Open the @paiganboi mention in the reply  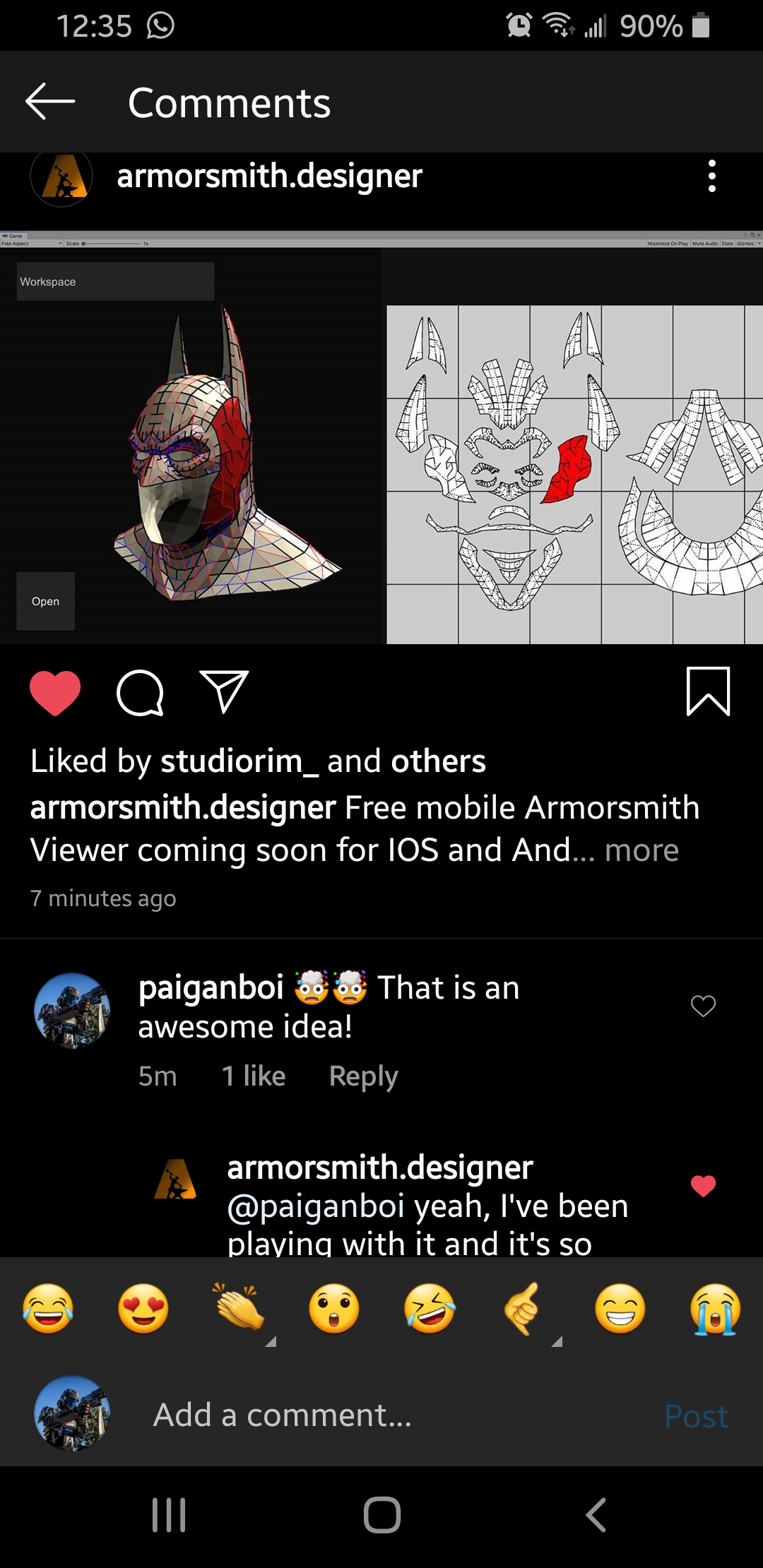click(316, 1206)
